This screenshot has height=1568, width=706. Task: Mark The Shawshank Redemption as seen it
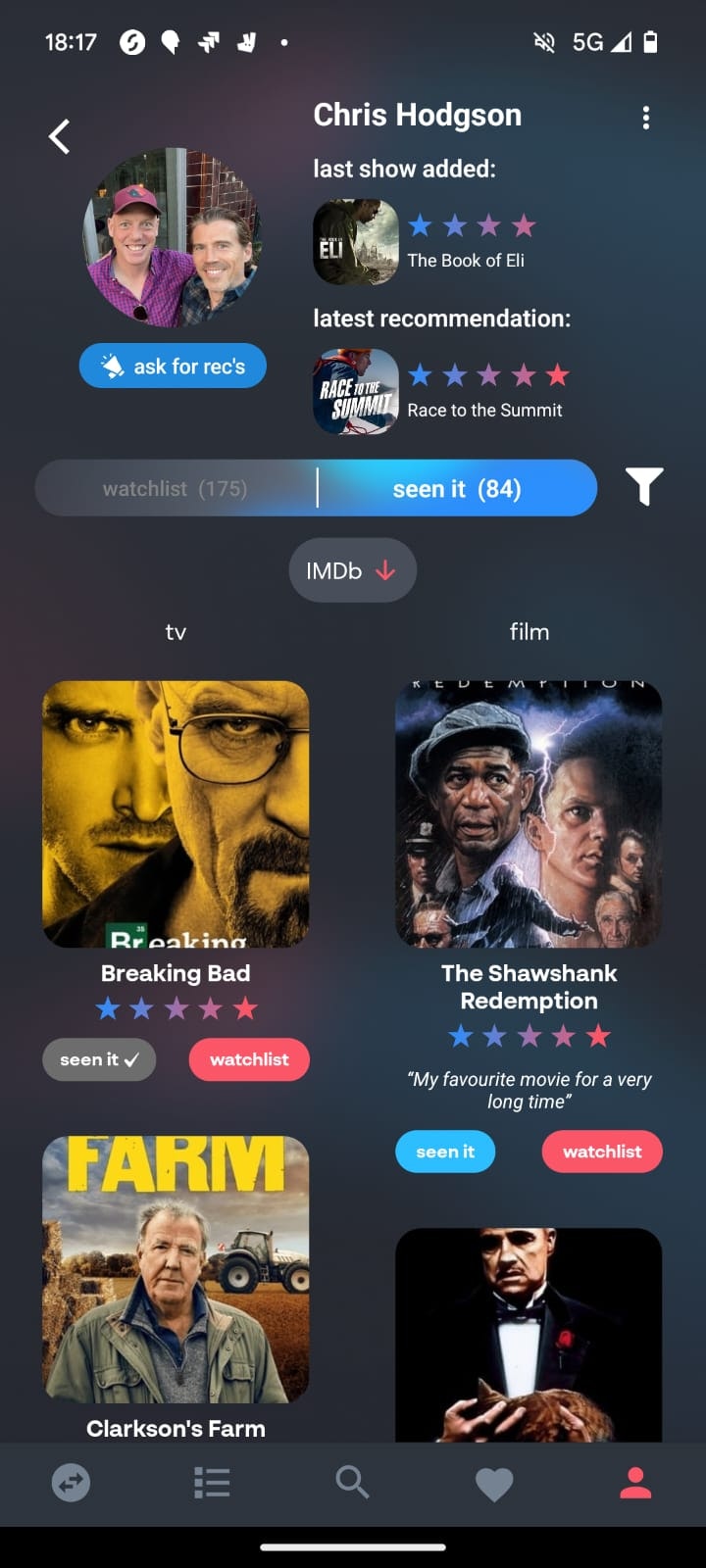445,1151
